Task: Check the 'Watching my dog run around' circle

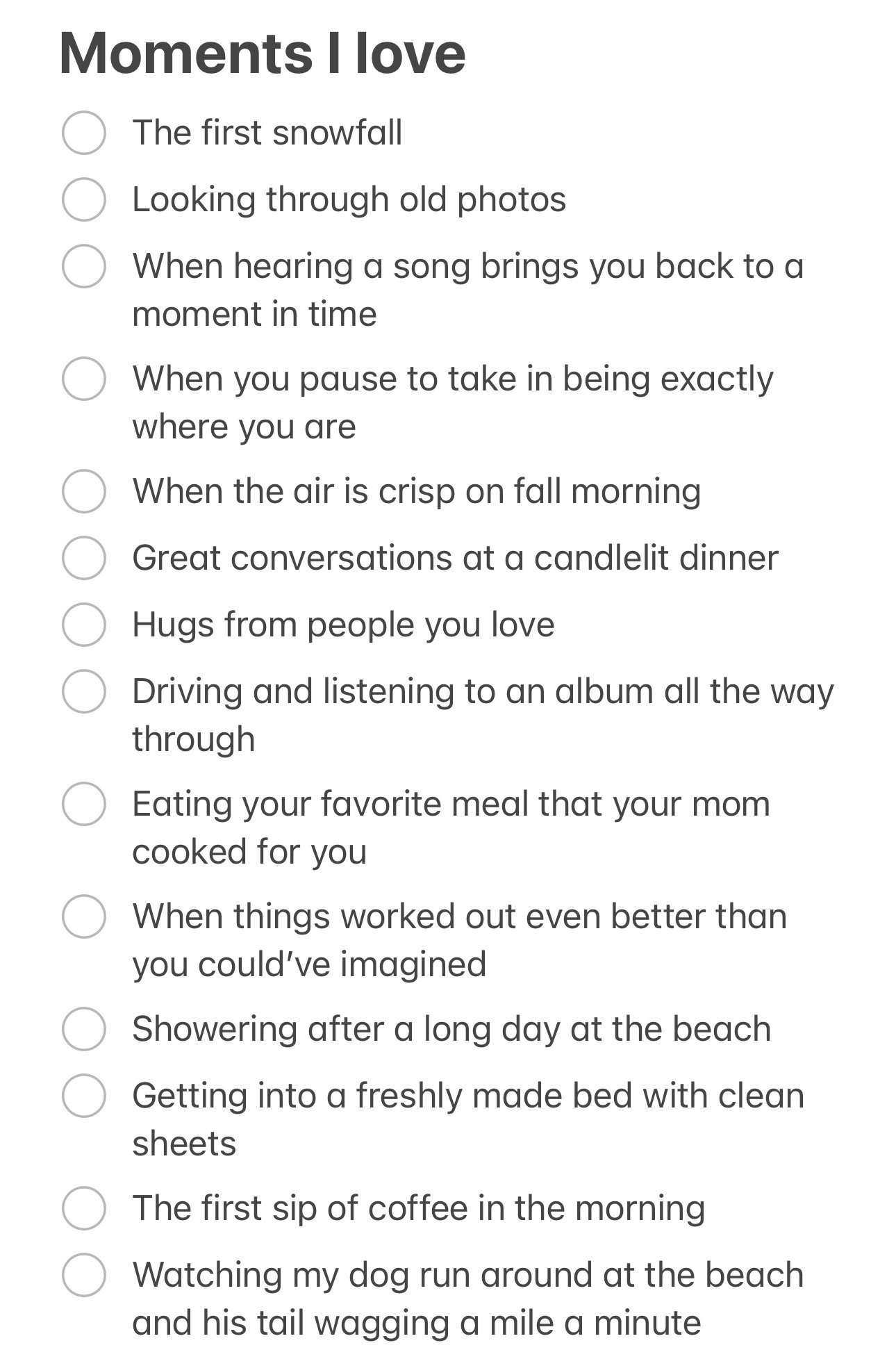Action: (x=83, y=1275)
